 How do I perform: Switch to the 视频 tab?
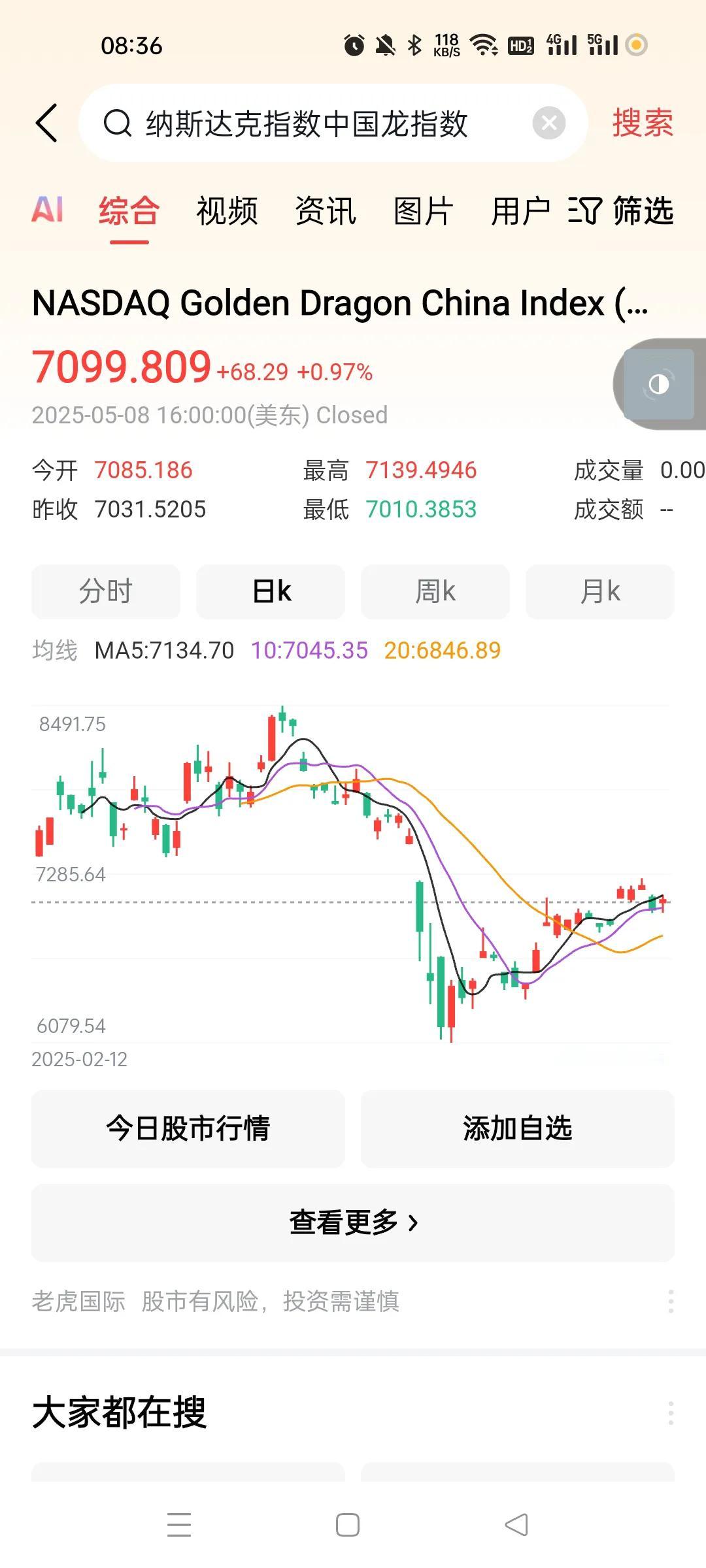click(227, 211)
